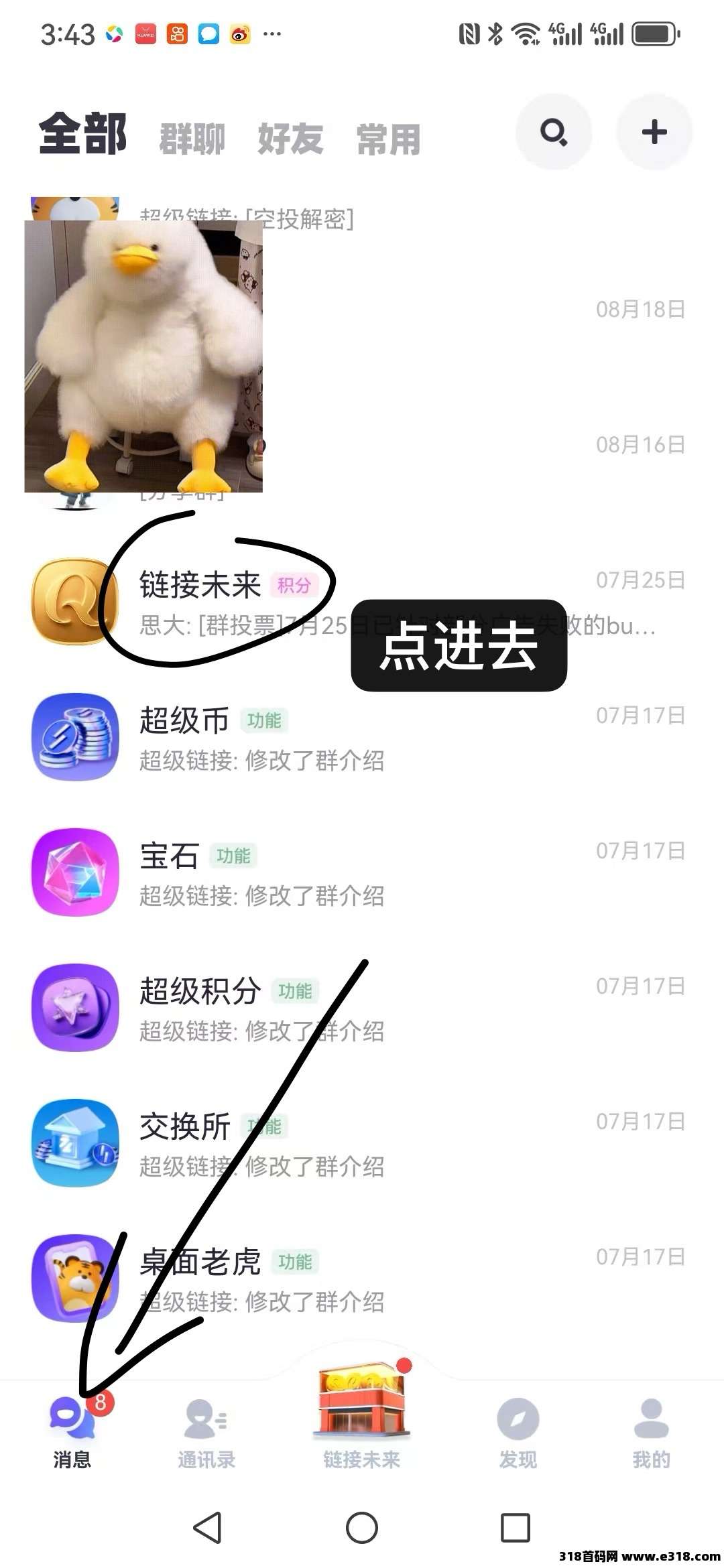The width and height of the screenshot is (724, 1568).
Task: Open the 超级币 chat
Action: coord(362,738)
